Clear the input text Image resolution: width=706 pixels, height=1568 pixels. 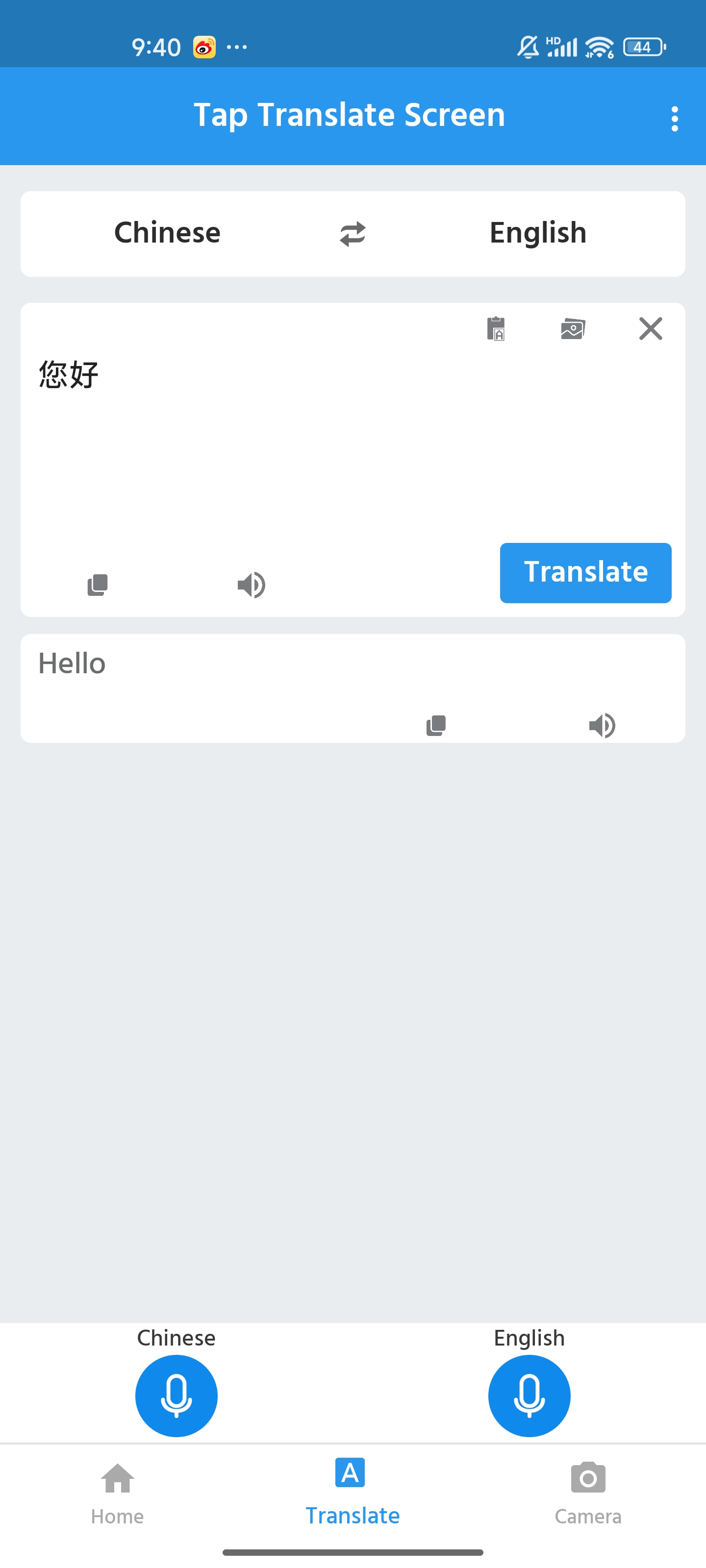click(x=651, y=329)
